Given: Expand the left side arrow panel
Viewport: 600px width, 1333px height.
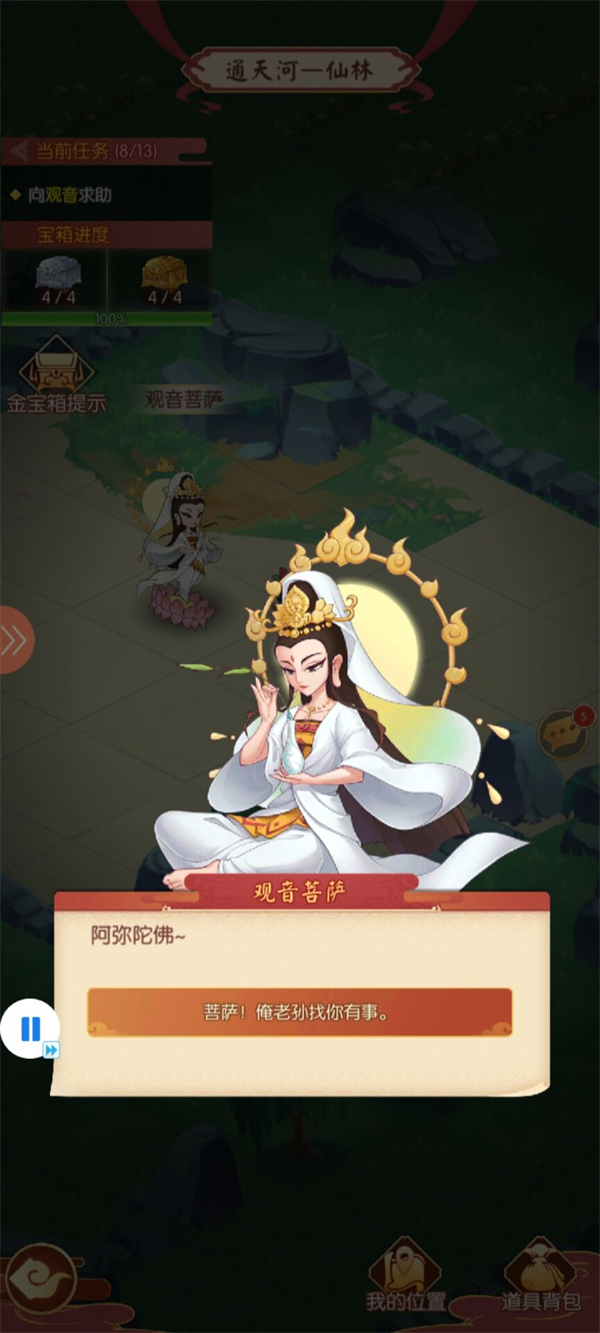Looking at the screenshot, I should coord(14,640).
